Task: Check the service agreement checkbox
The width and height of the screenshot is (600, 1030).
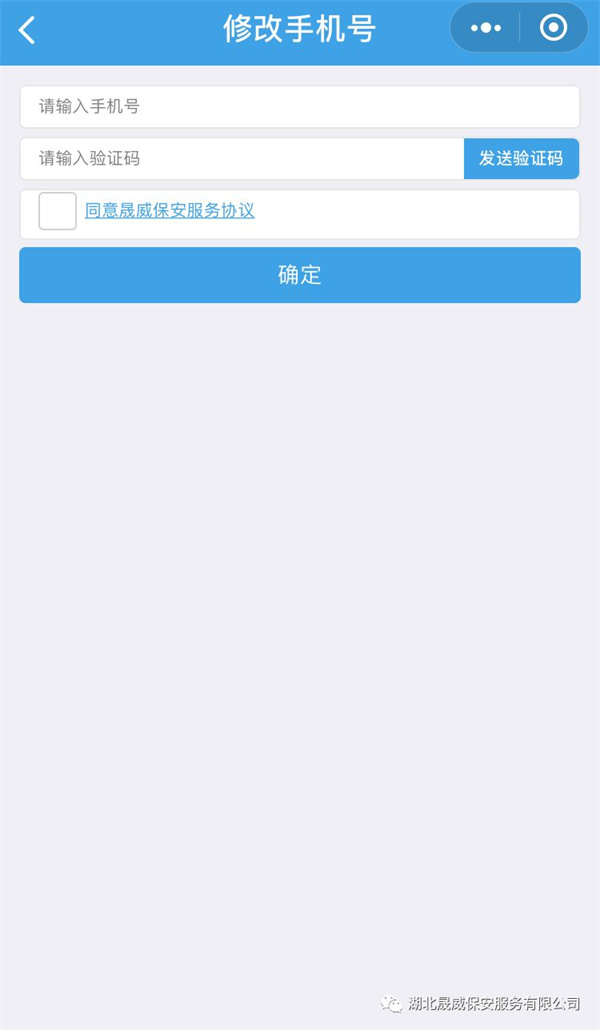Action: pyautogui.click(x=58, y=211)
